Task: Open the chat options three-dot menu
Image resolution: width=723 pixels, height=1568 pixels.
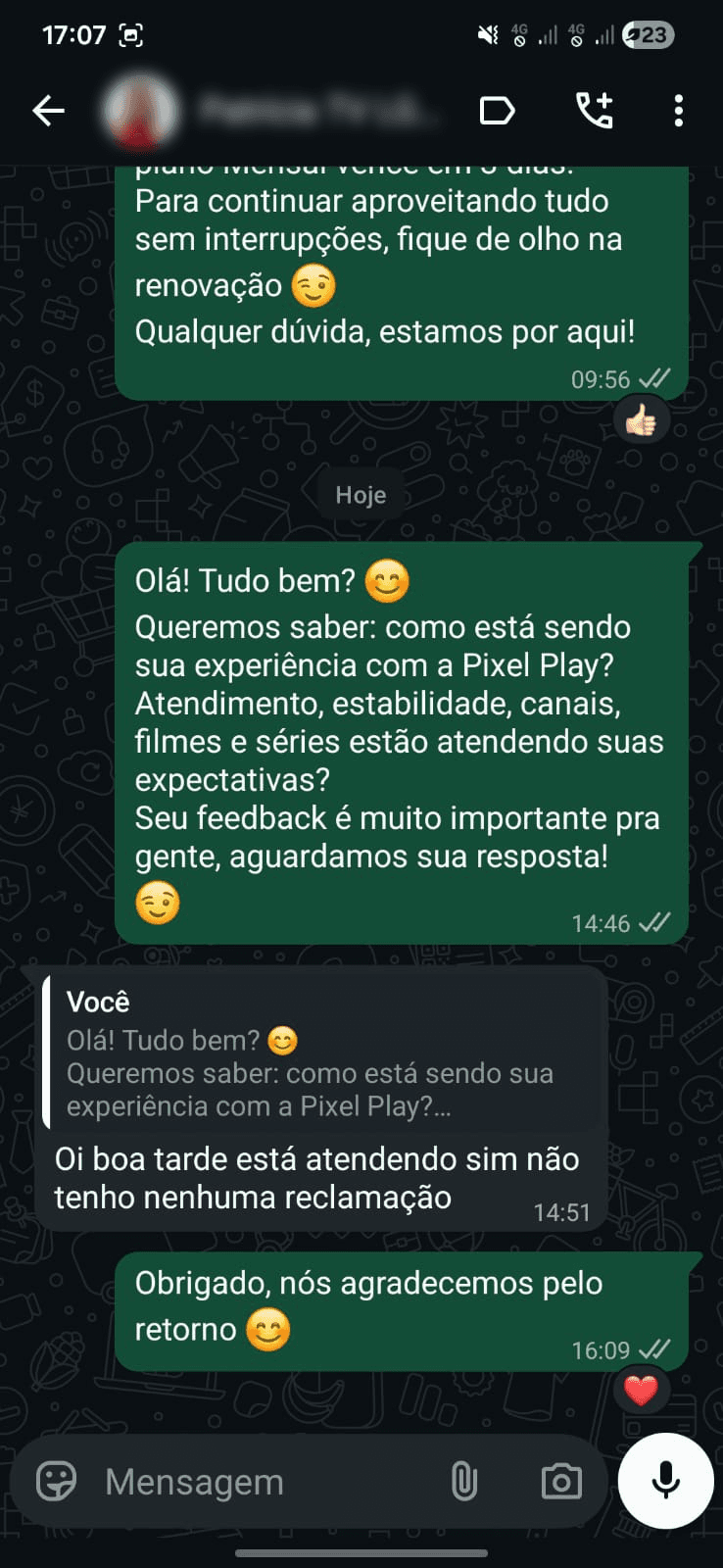Action: [677, 111]
